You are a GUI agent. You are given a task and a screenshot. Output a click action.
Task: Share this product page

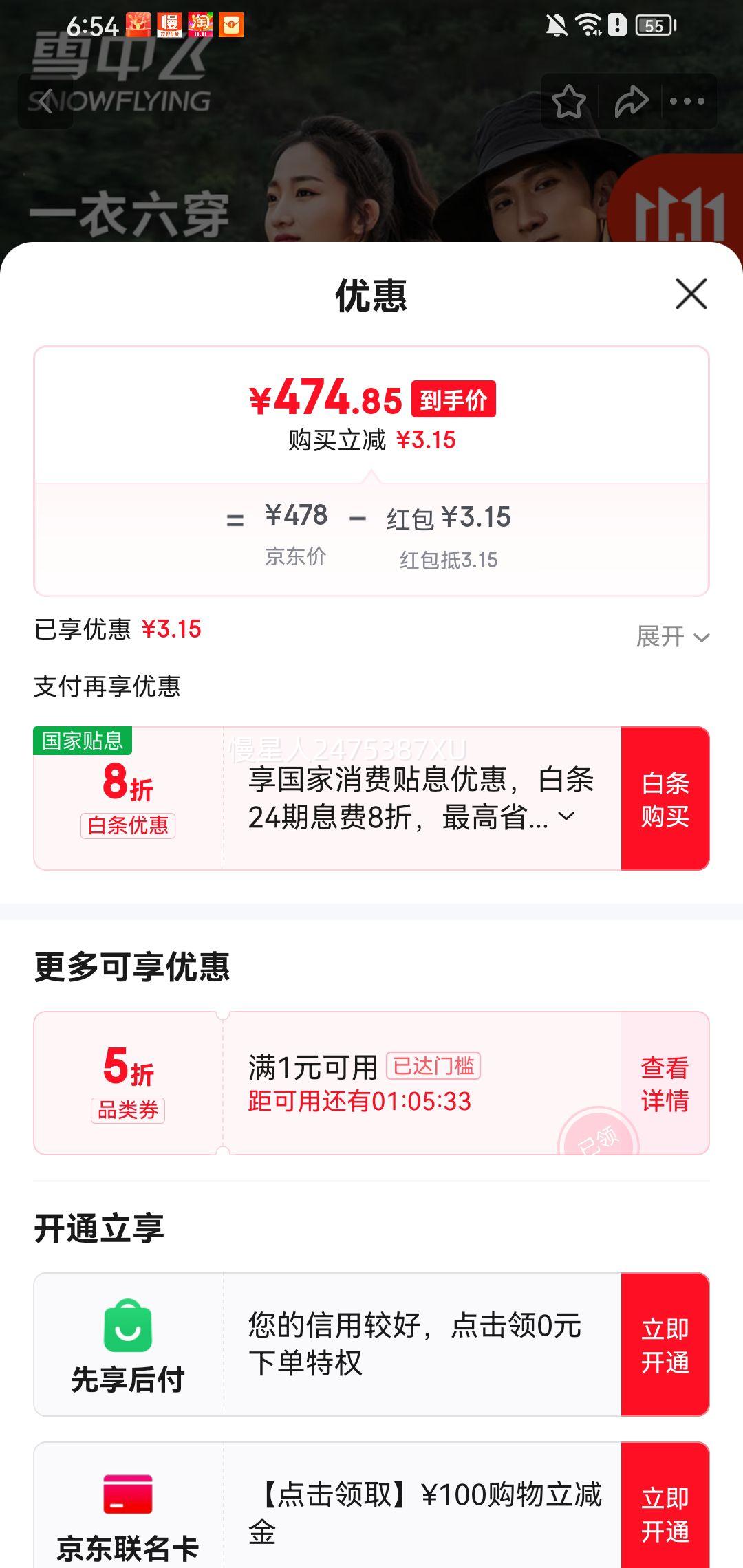631,102
